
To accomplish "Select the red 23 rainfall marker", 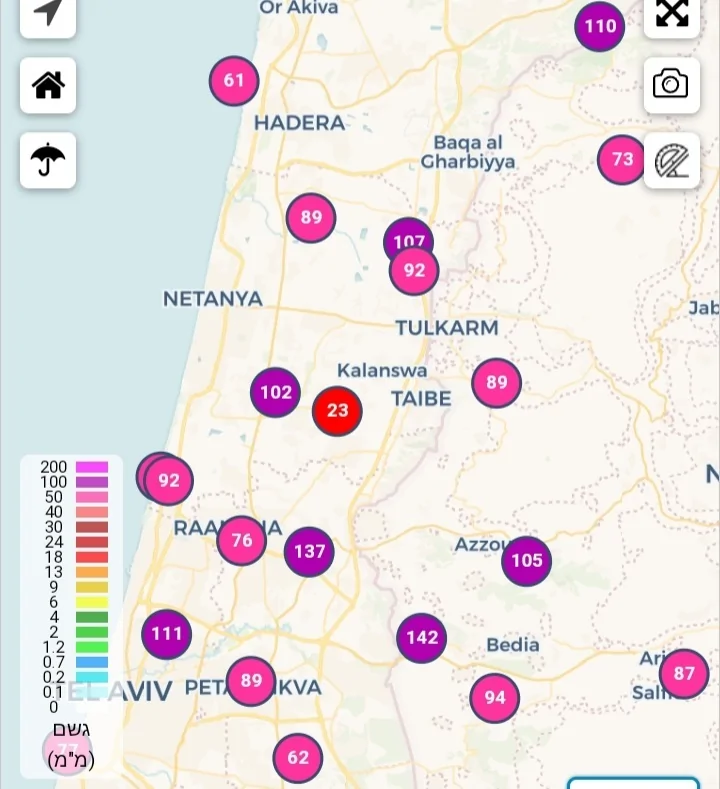I will click(338, 411).
